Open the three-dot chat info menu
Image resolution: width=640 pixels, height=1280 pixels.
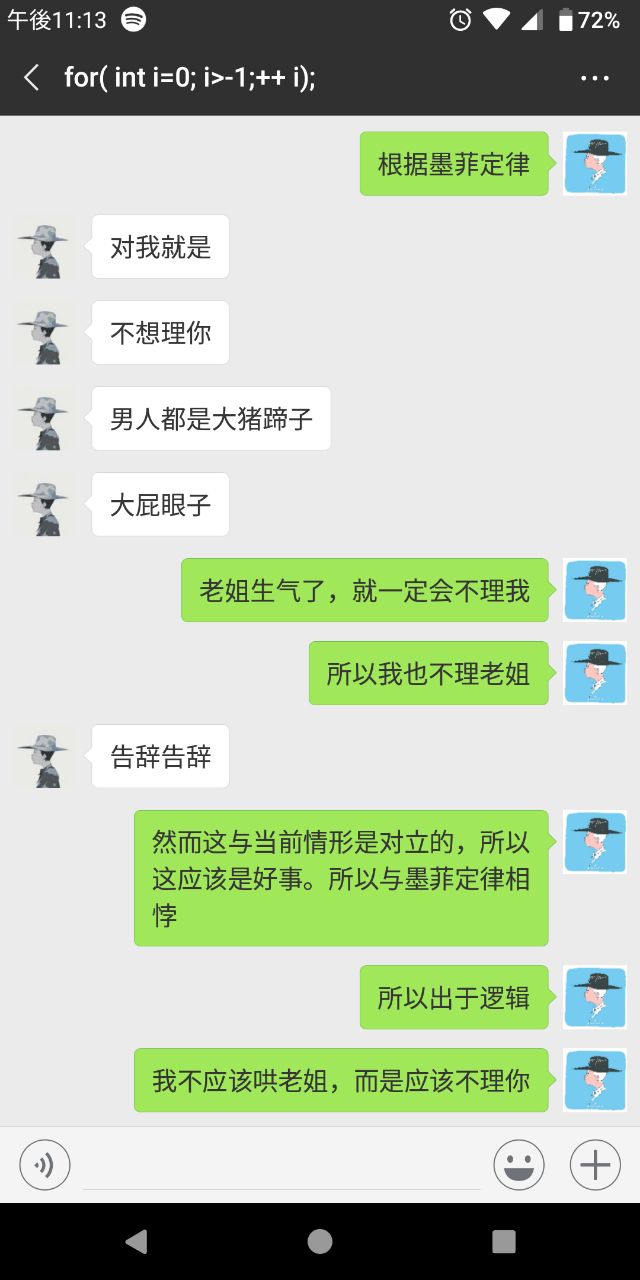(x=594, y=78)
